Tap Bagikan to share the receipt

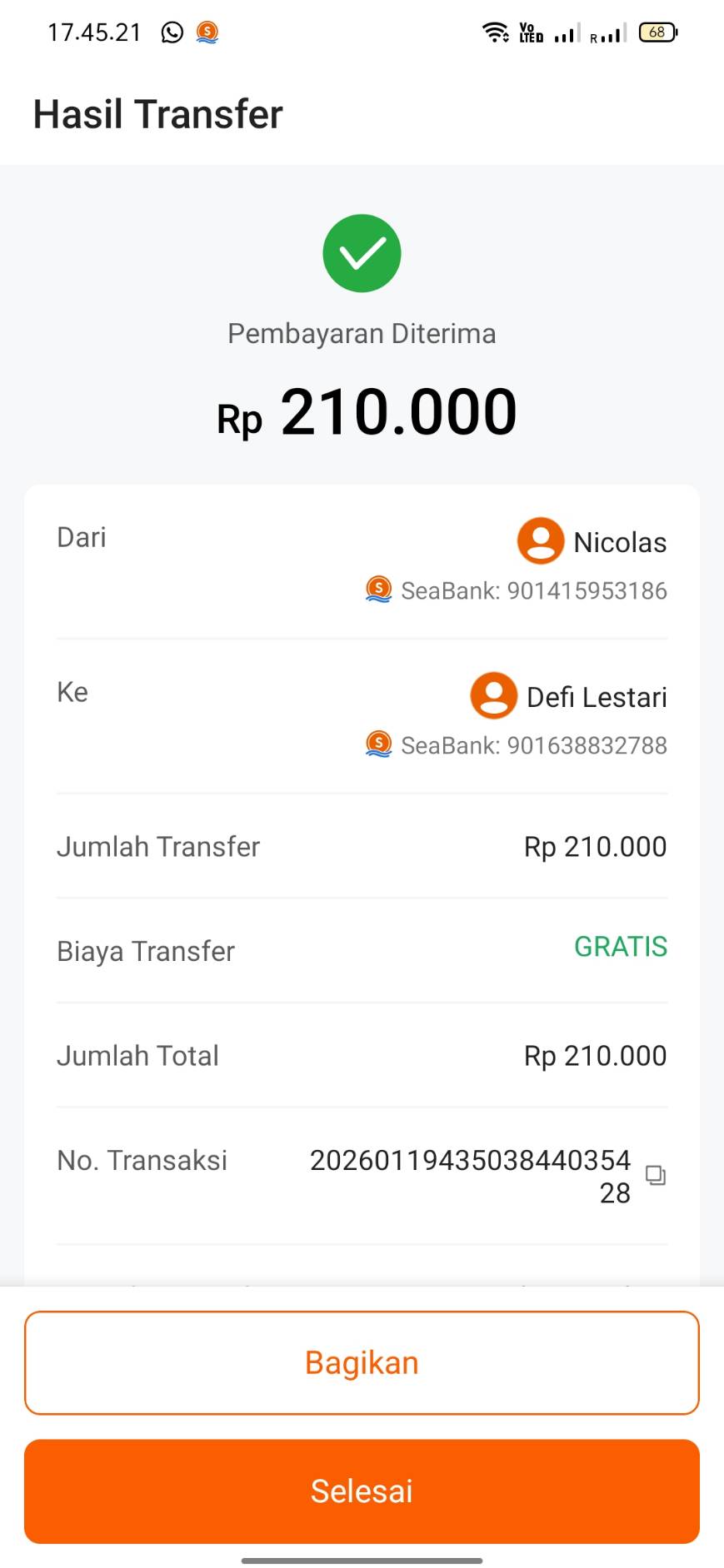pos(362,1363)
